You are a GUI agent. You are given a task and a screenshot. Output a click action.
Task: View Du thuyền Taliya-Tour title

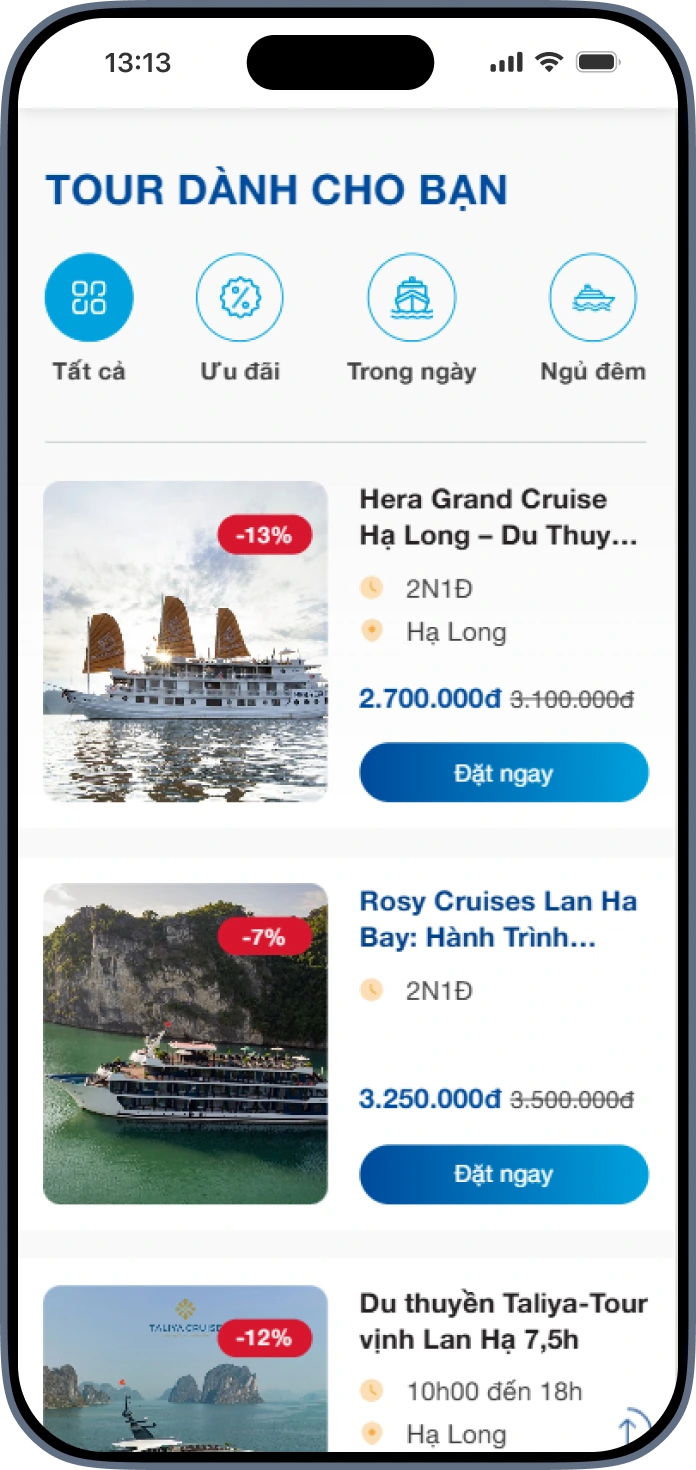[x=503, y=1321]
